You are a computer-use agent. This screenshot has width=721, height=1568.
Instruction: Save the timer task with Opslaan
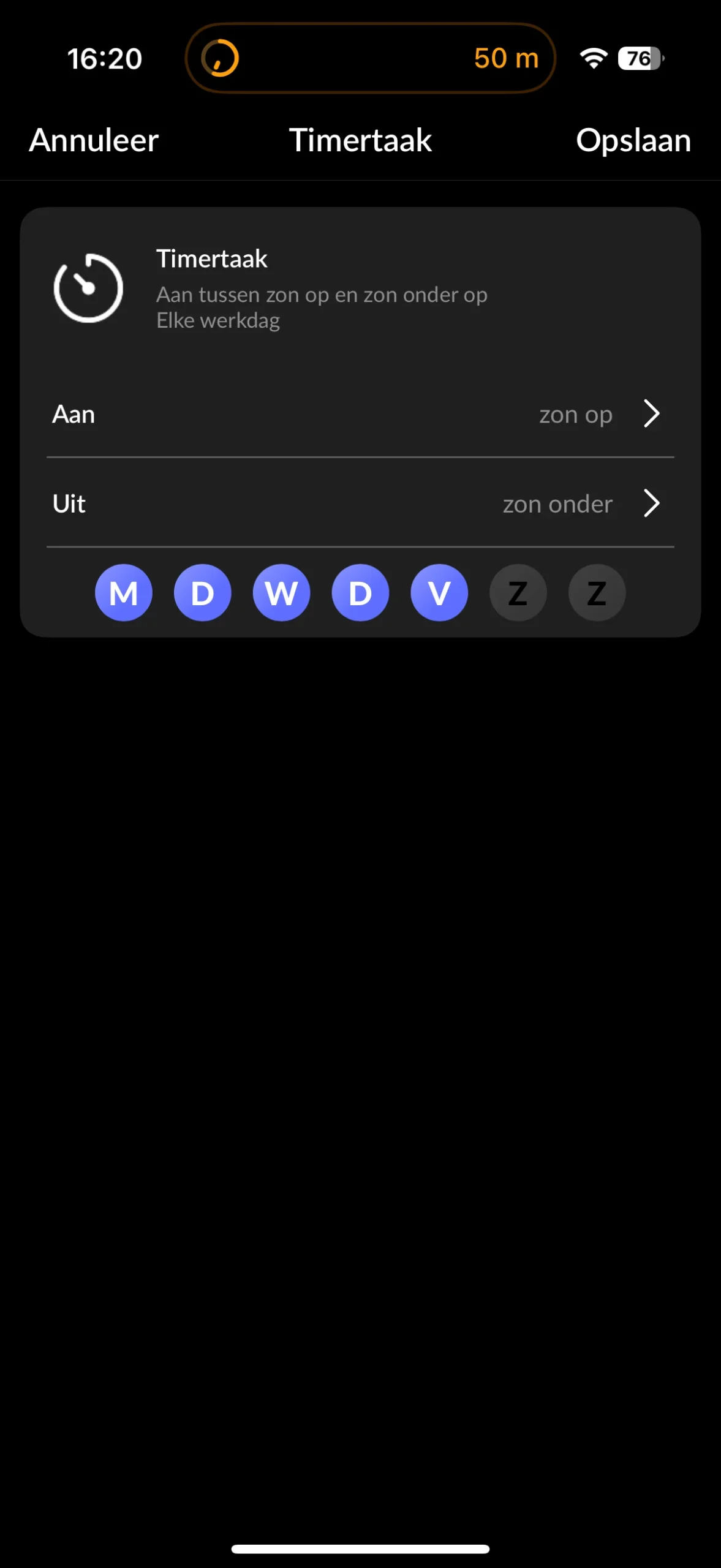coord(633,140)
